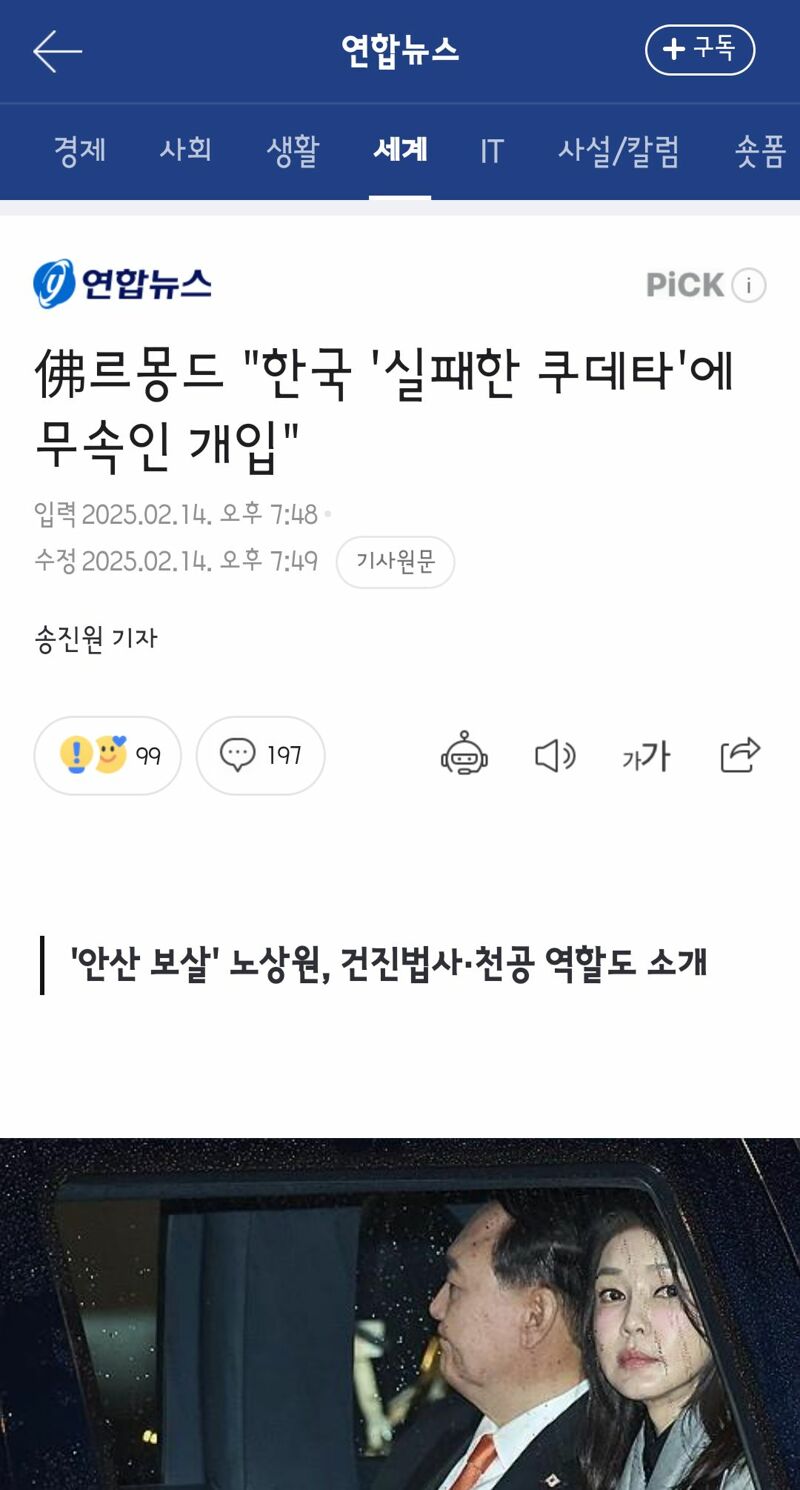Change font size with 가가 icon
Screen dimensions: 800x1490
pyautogui.click(x=646, y=757)
